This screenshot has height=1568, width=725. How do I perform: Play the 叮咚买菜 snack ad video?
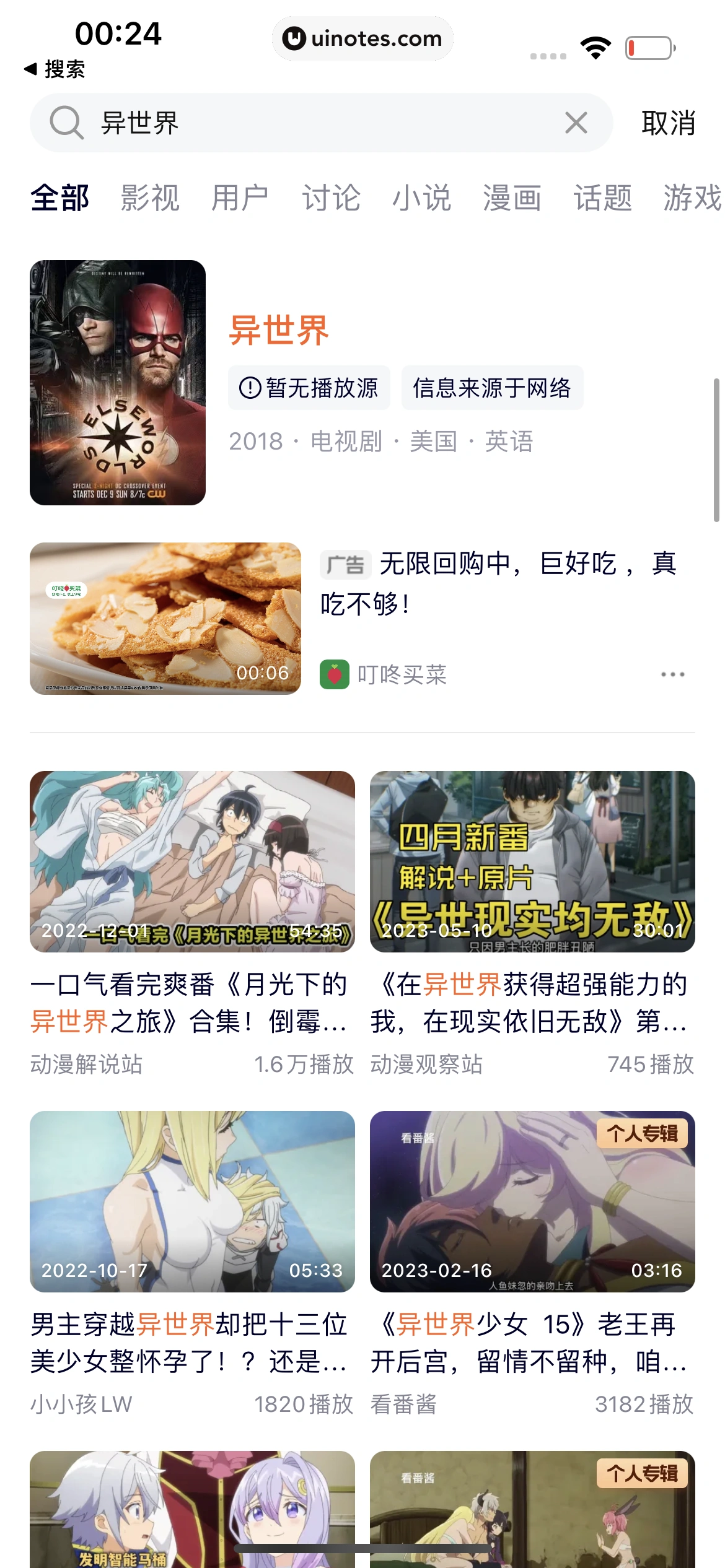tap(164, 617)
